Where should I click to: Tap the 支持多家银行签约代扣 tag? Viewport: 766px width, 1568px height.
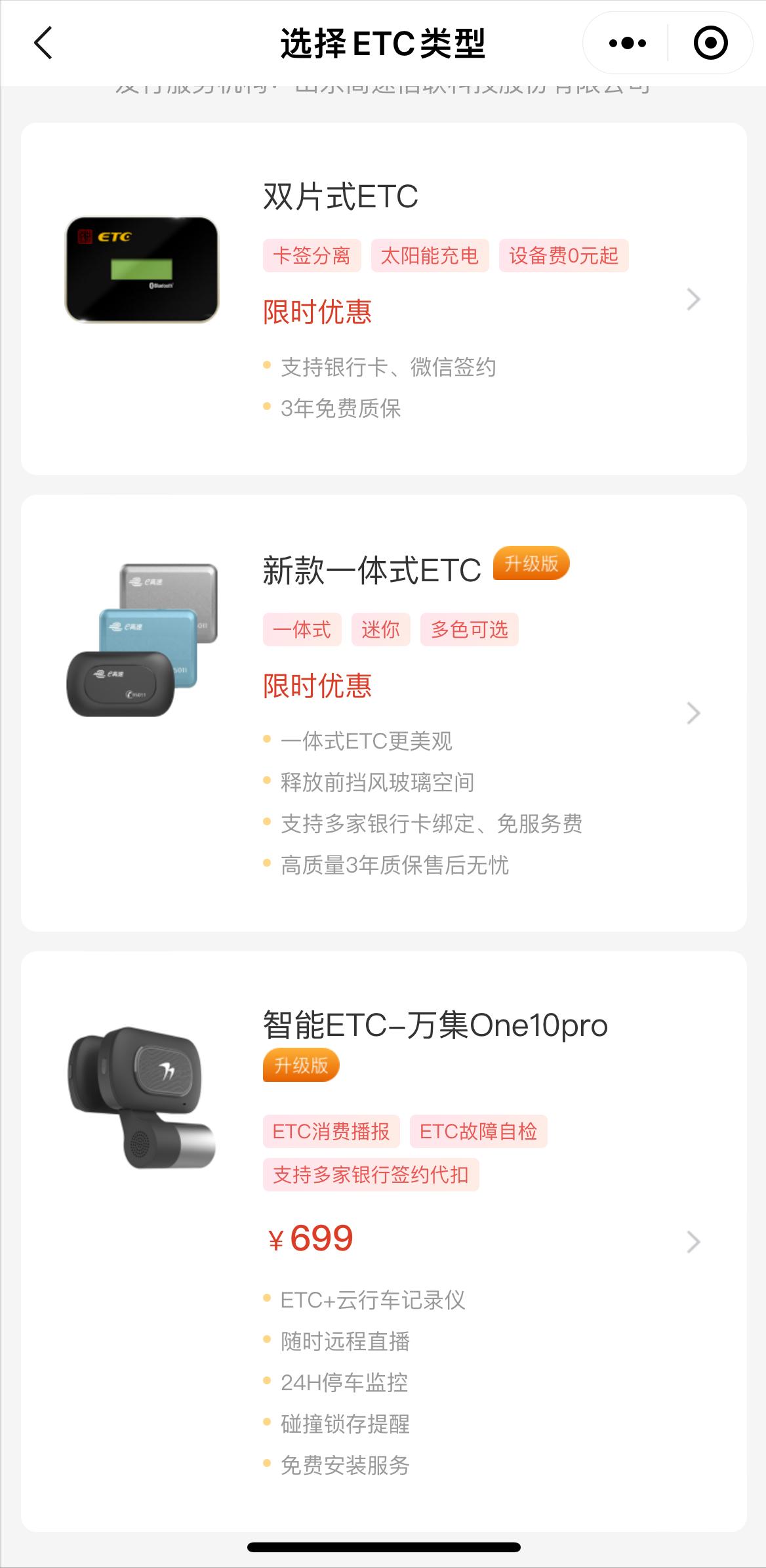pos(371,1174)
